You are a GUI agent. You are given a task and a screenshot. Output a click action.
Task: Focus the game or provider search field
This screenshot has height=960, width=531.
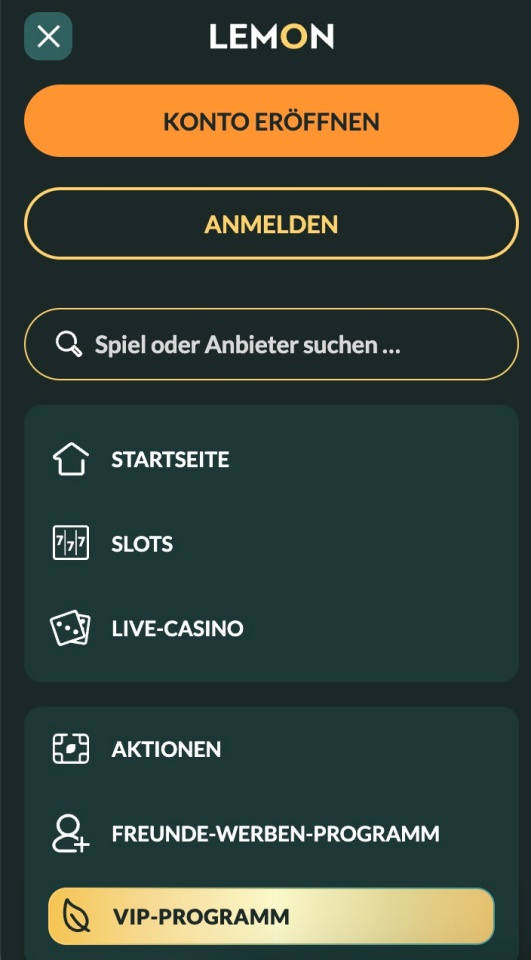(x=271, y=344)
